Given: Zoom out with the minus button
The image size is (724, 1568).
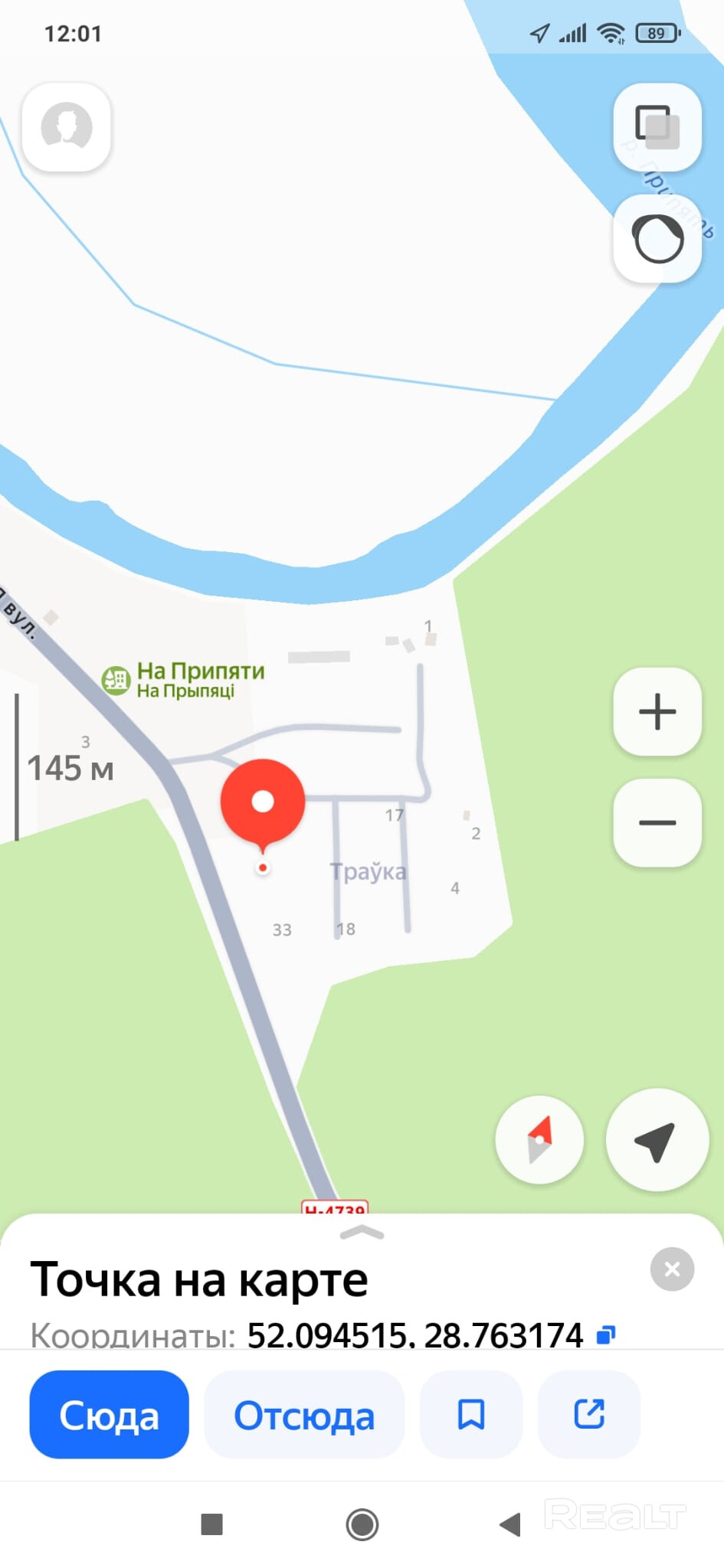Looking at the screenshot, I should 657,823.
